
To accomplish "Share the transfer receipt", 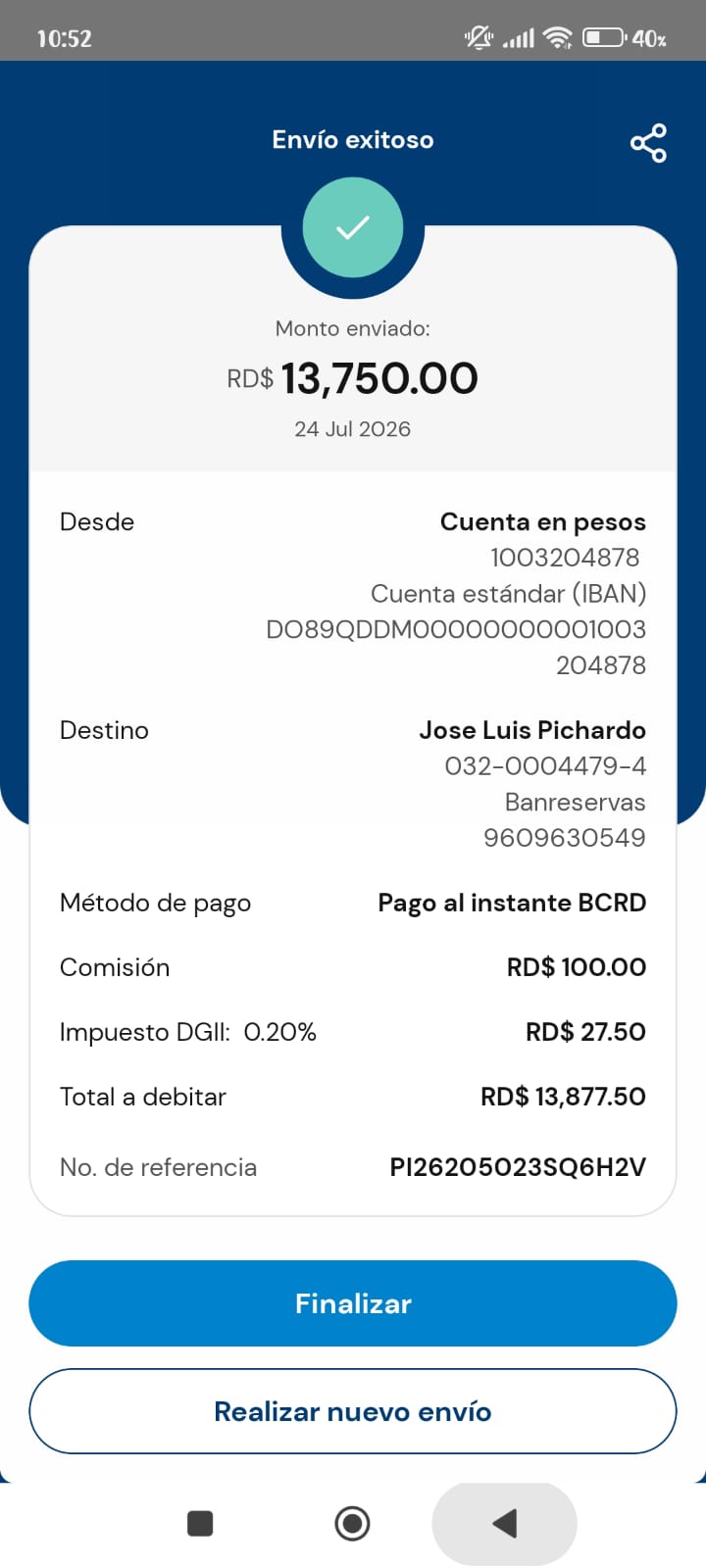I will coord(648,143).
